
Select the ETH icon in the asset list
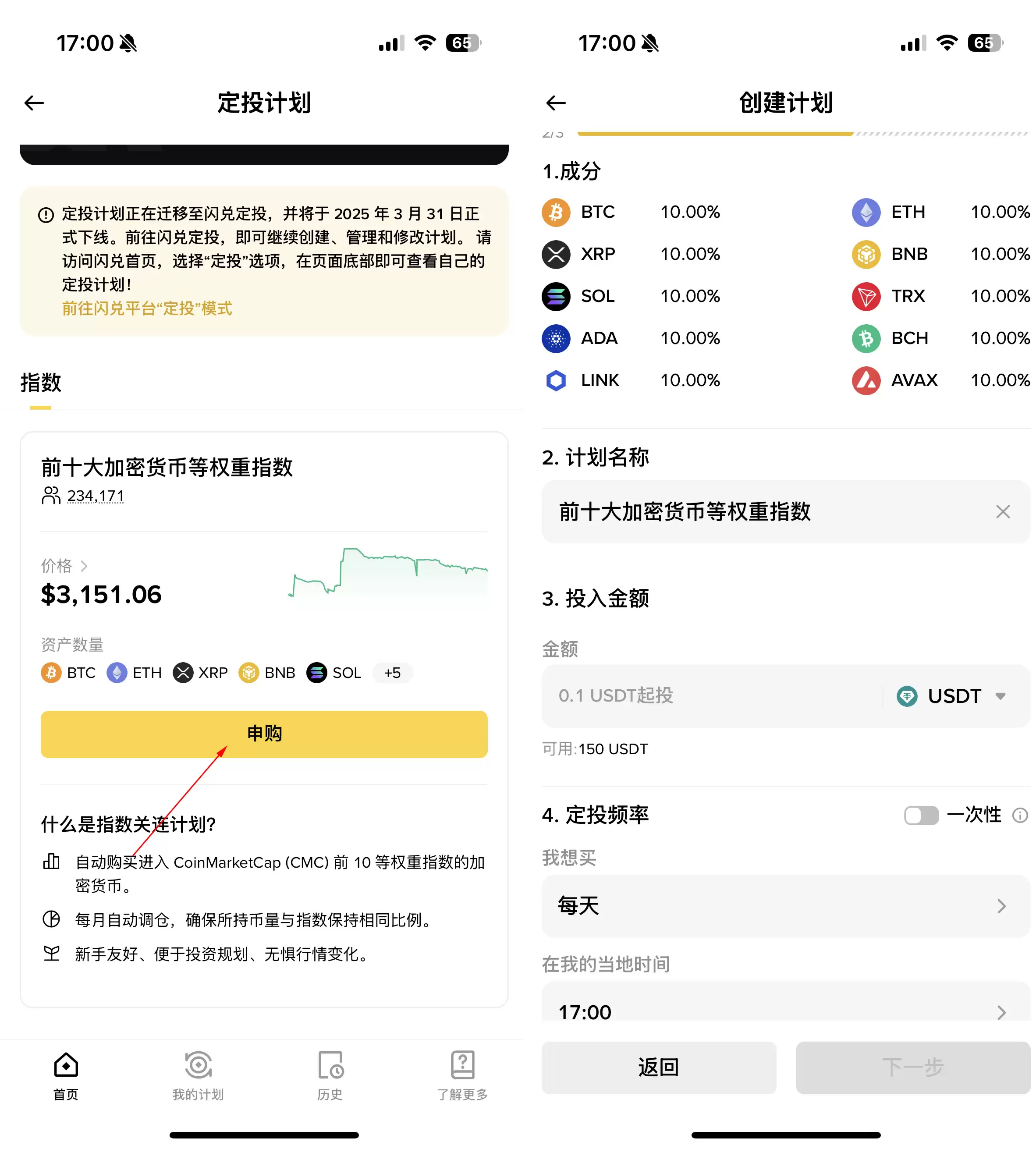point(866,212)
